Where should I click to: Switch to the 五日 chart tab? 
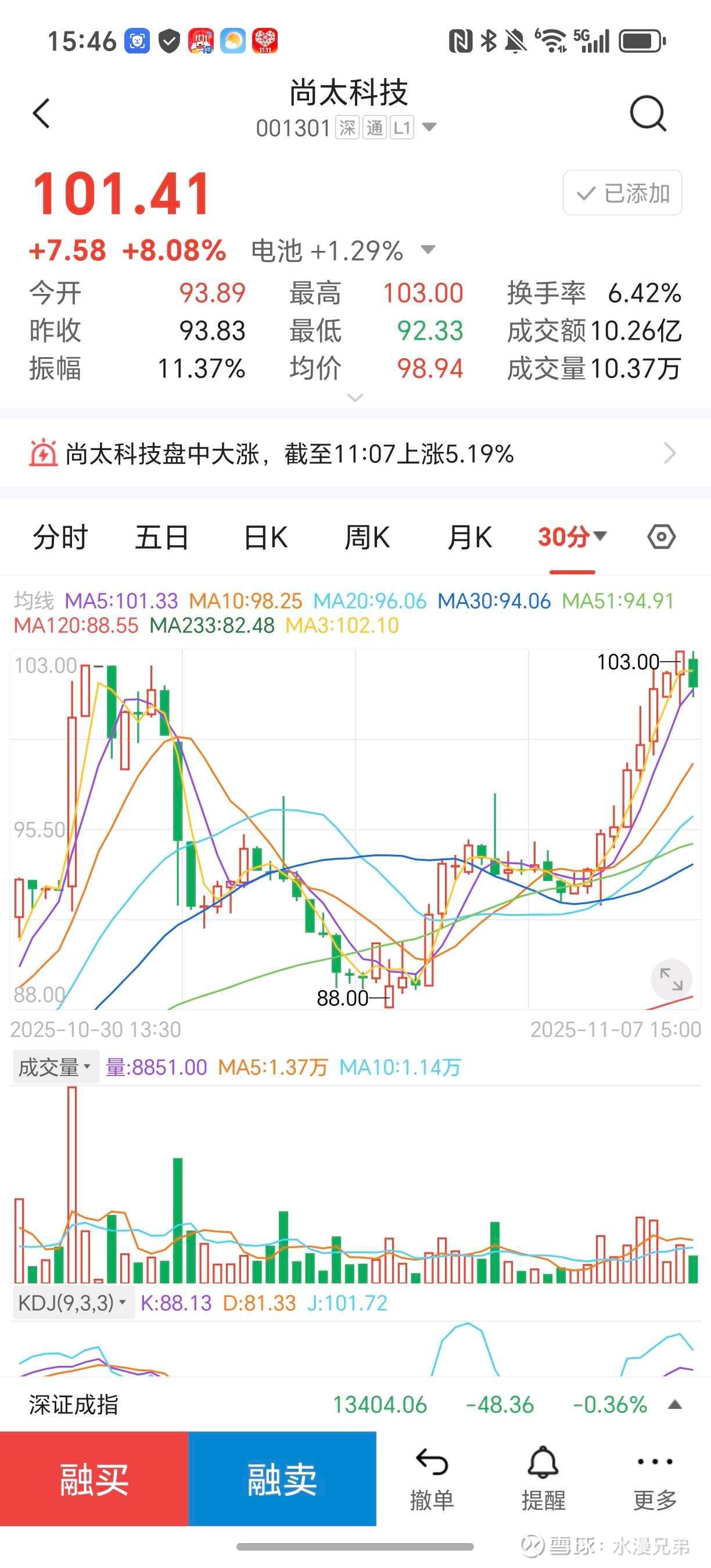(x=161, y=538)
